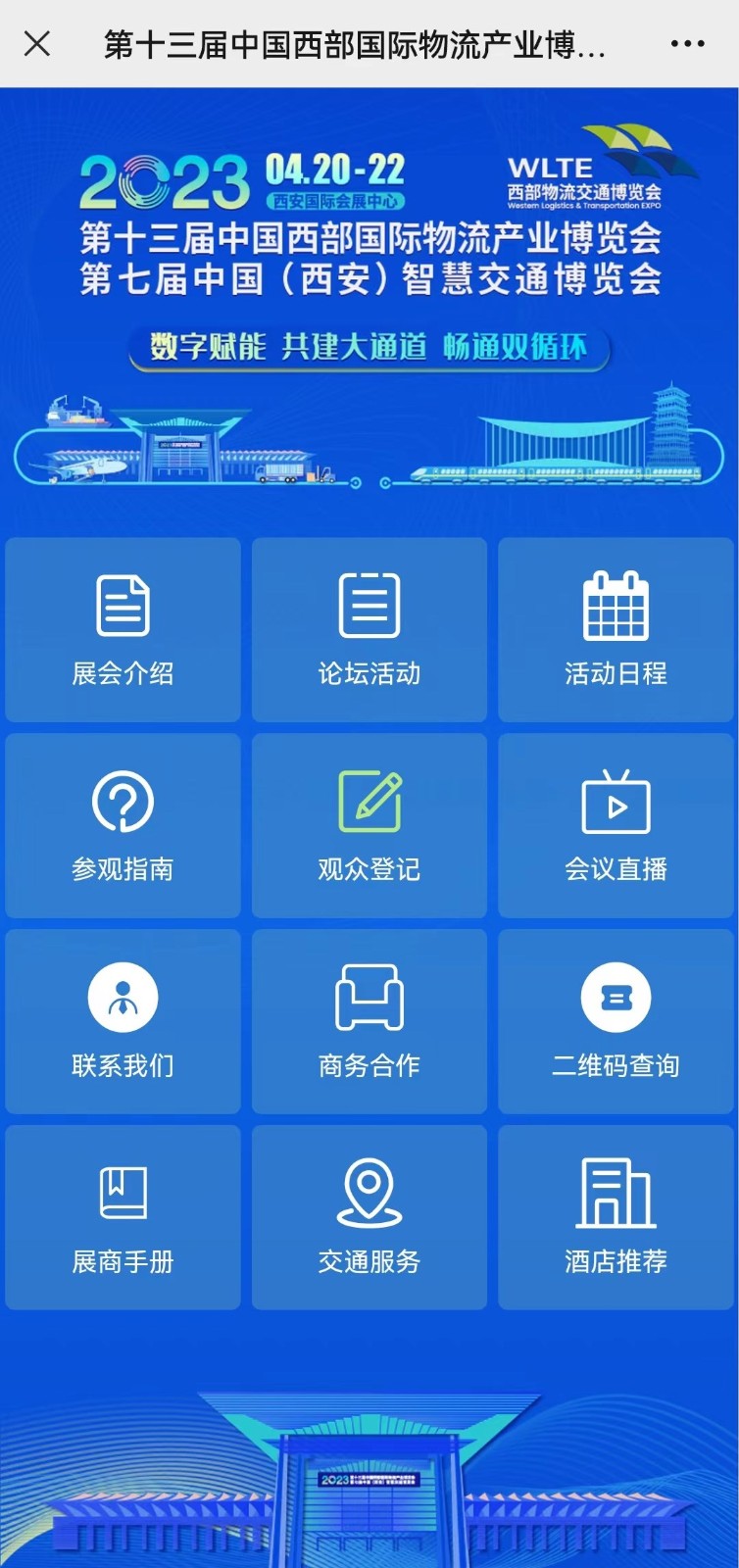
Task: View 酒店推荐 hotel recommendations
Action: [616, 1217]
